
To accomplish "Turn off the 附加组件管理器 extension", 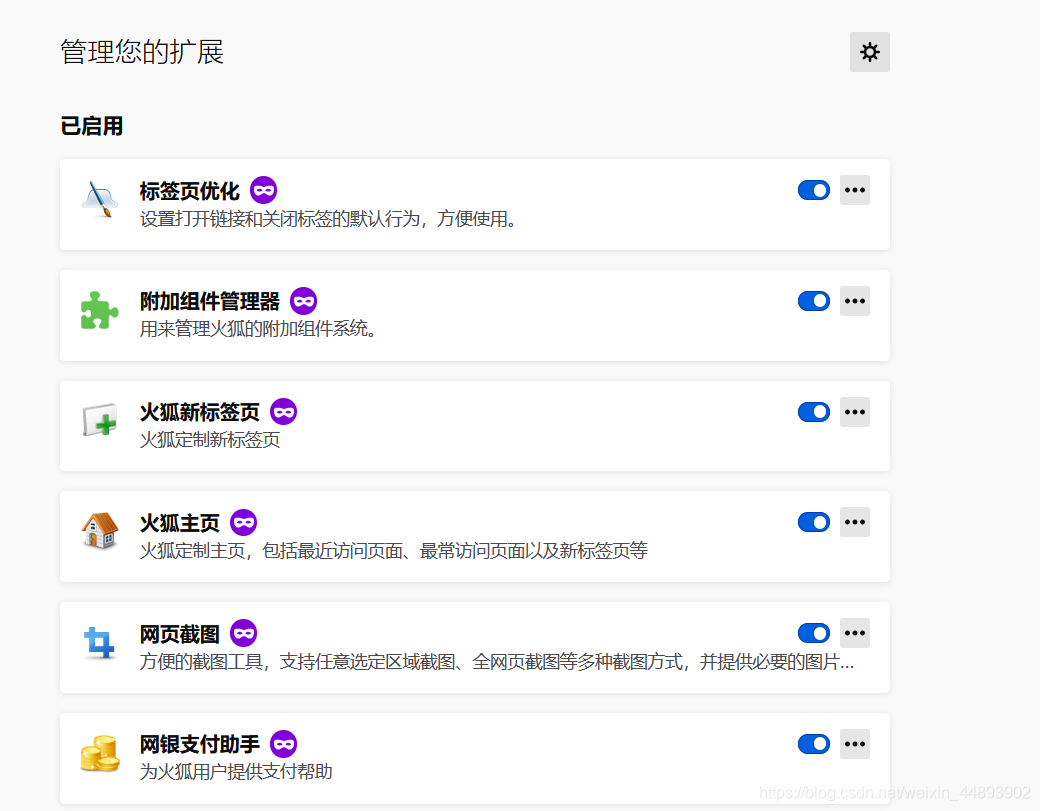I will pyautogui.click(x=813, y=301).
